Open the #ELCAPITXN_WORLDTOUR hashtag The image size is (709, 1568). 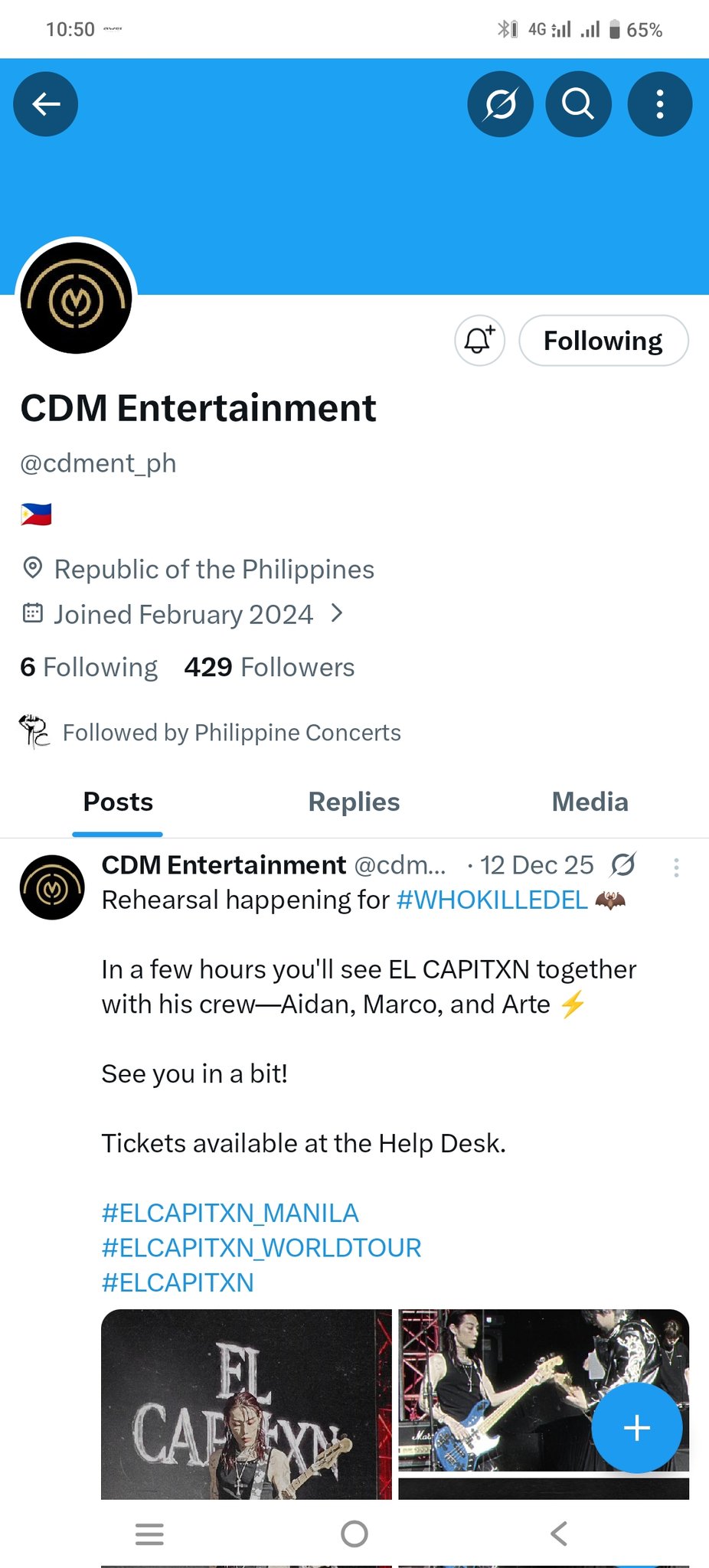(261, 1248)
